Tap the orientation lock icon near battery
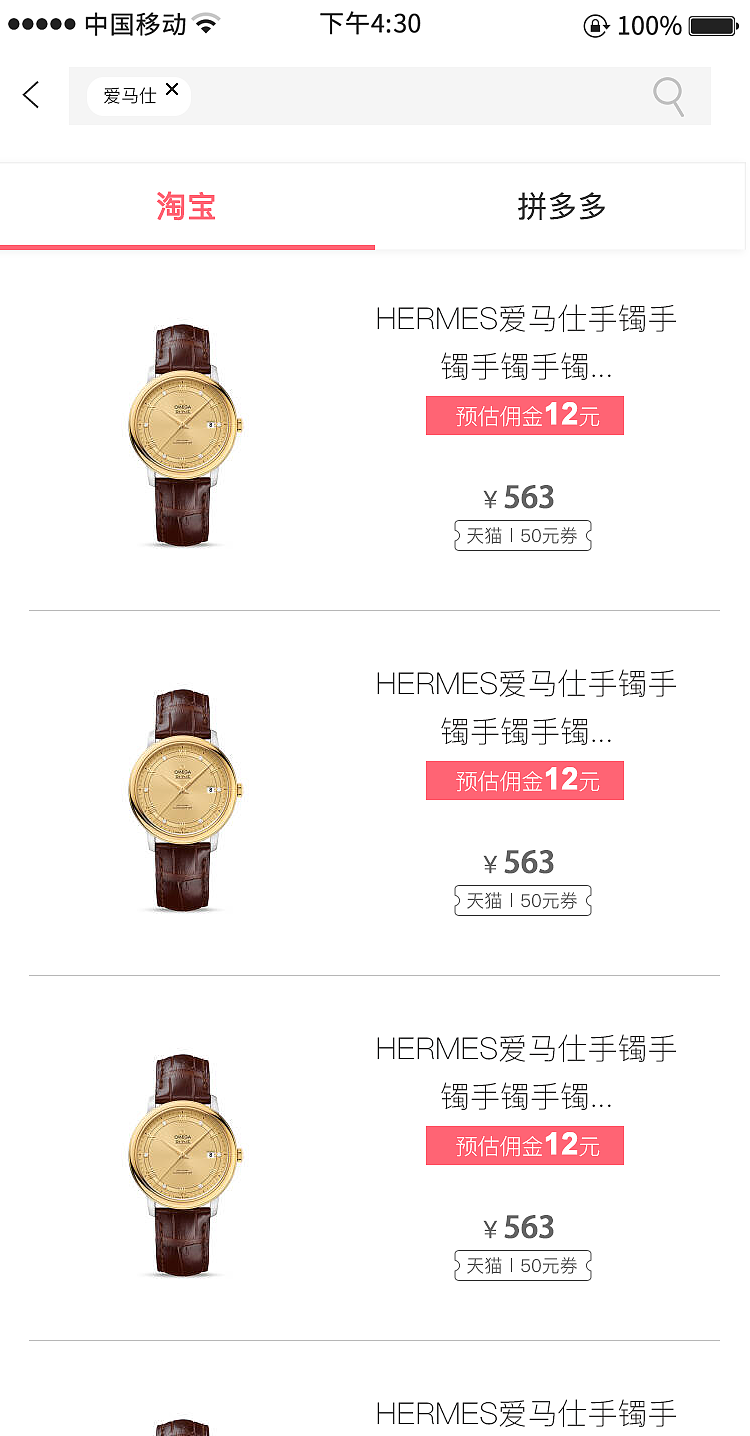Image resolution: width=750 pixels, height=1436 pixels. click(596, 27)
